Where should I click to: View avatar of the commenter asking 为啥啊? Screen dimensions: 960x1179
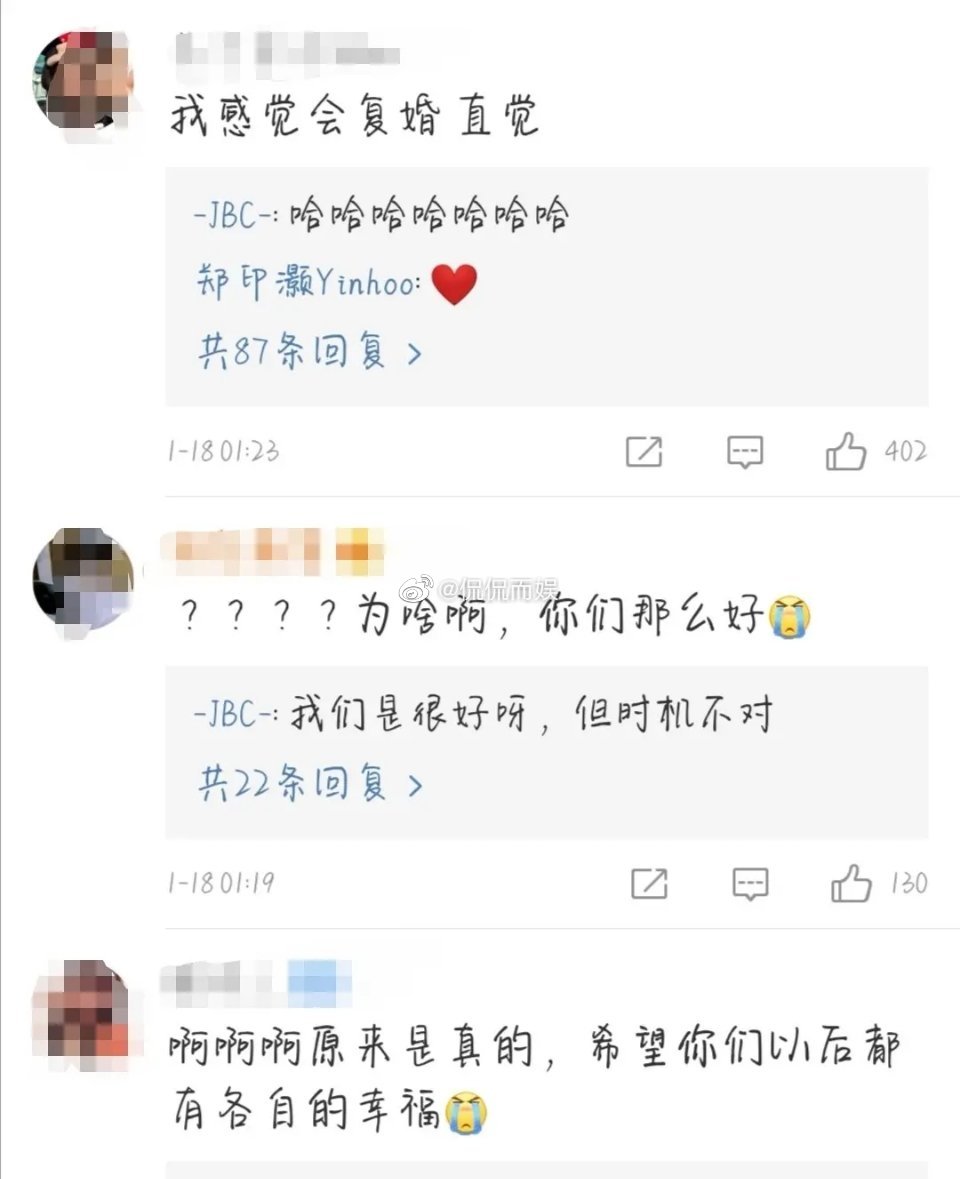[x=82, y=578]
